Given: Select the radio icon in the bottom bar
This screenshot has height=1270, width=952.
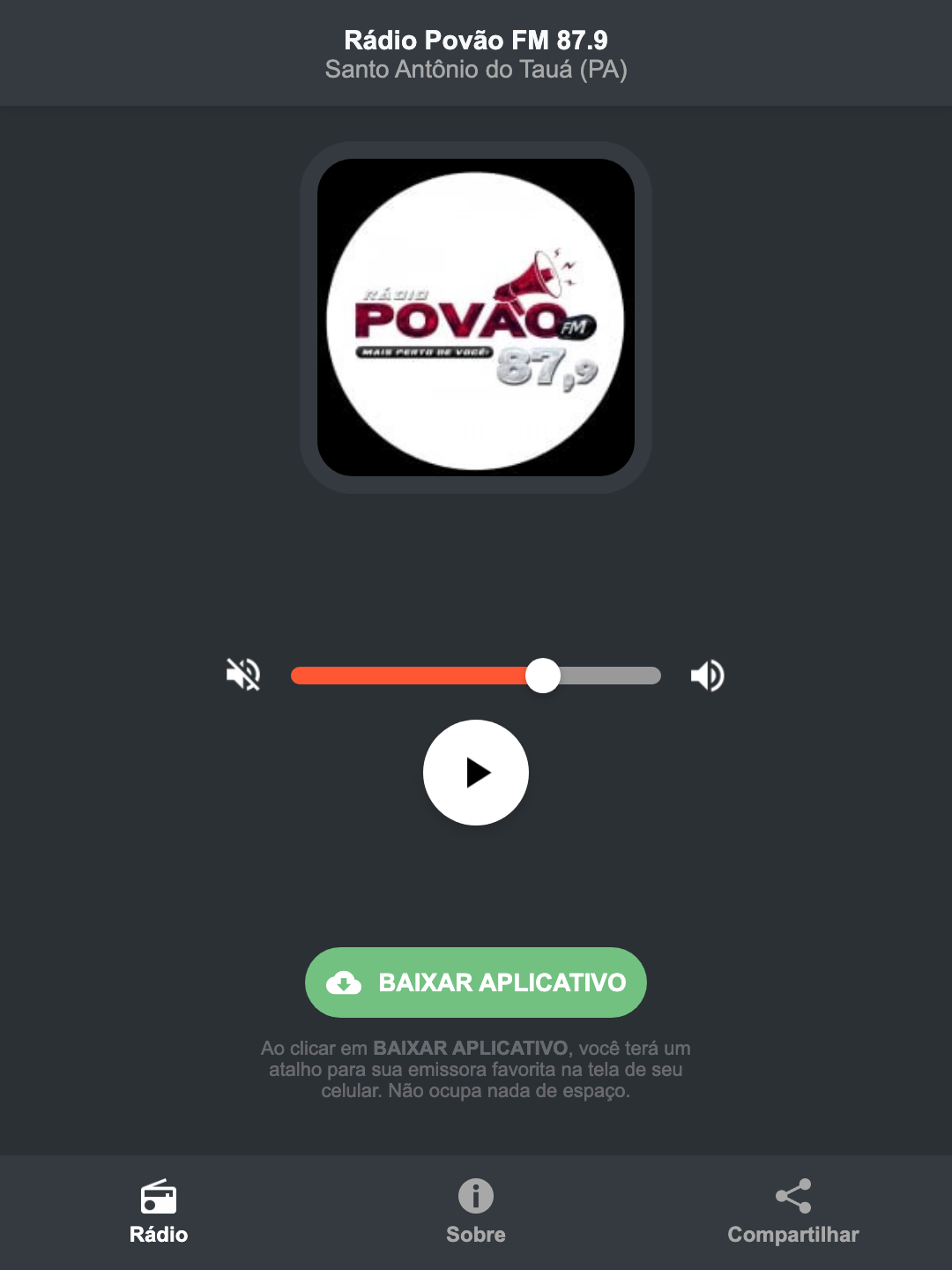Looking at the screenshot, I should 159,1198.
